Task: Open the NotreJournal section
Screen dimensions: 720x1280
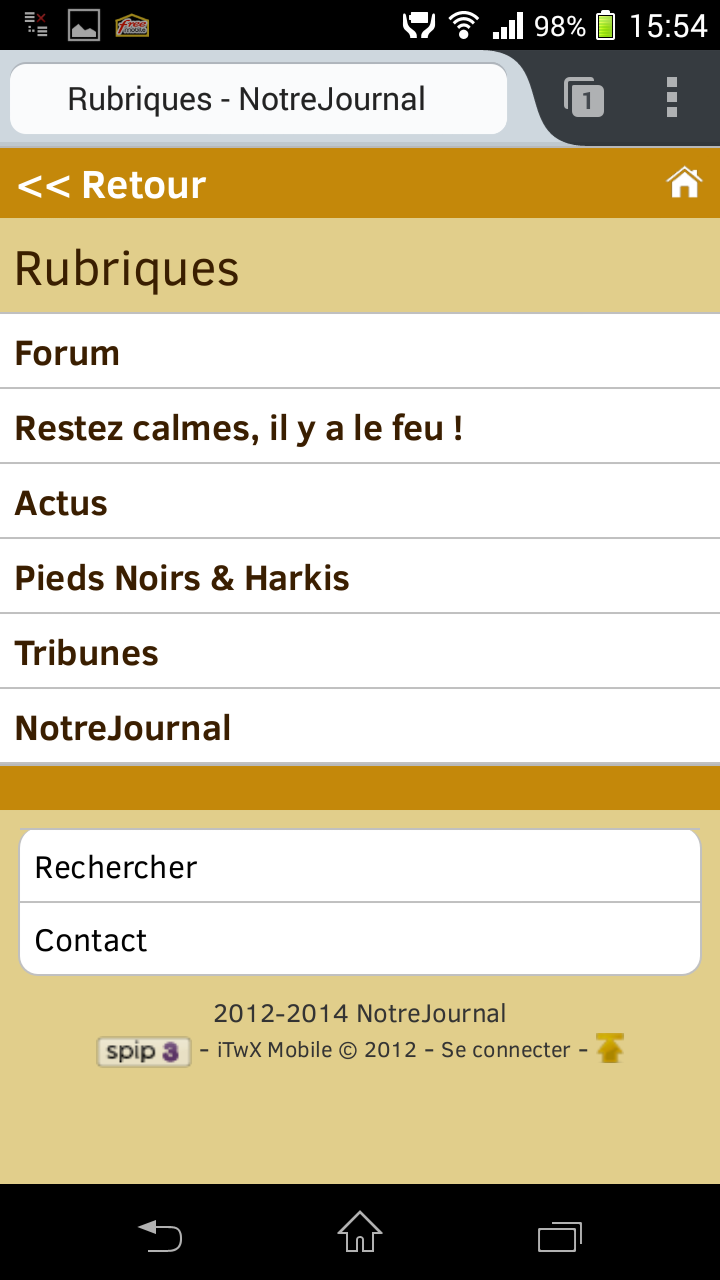Action: click(x=123, y=728)
